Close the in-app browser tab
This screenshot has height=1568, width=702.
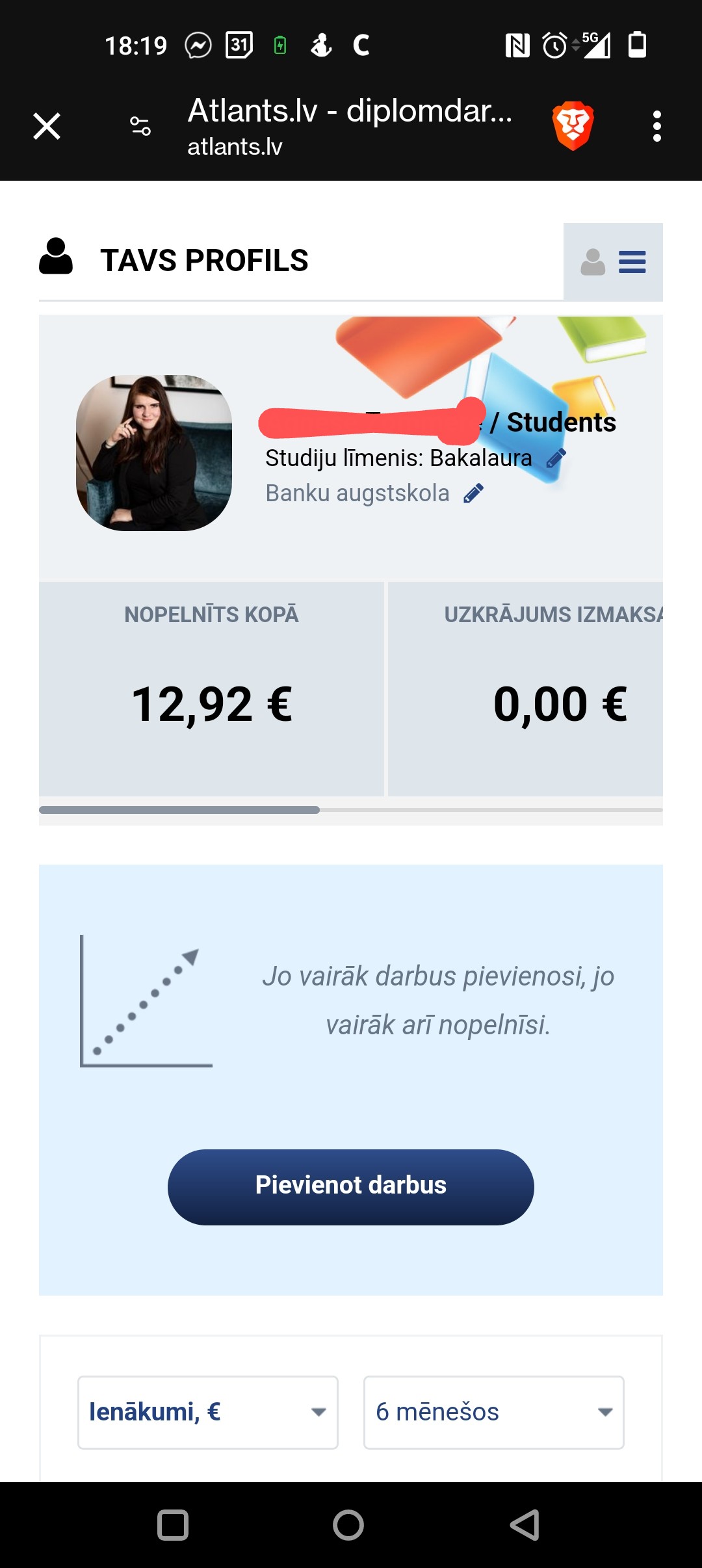coord(47,126)
